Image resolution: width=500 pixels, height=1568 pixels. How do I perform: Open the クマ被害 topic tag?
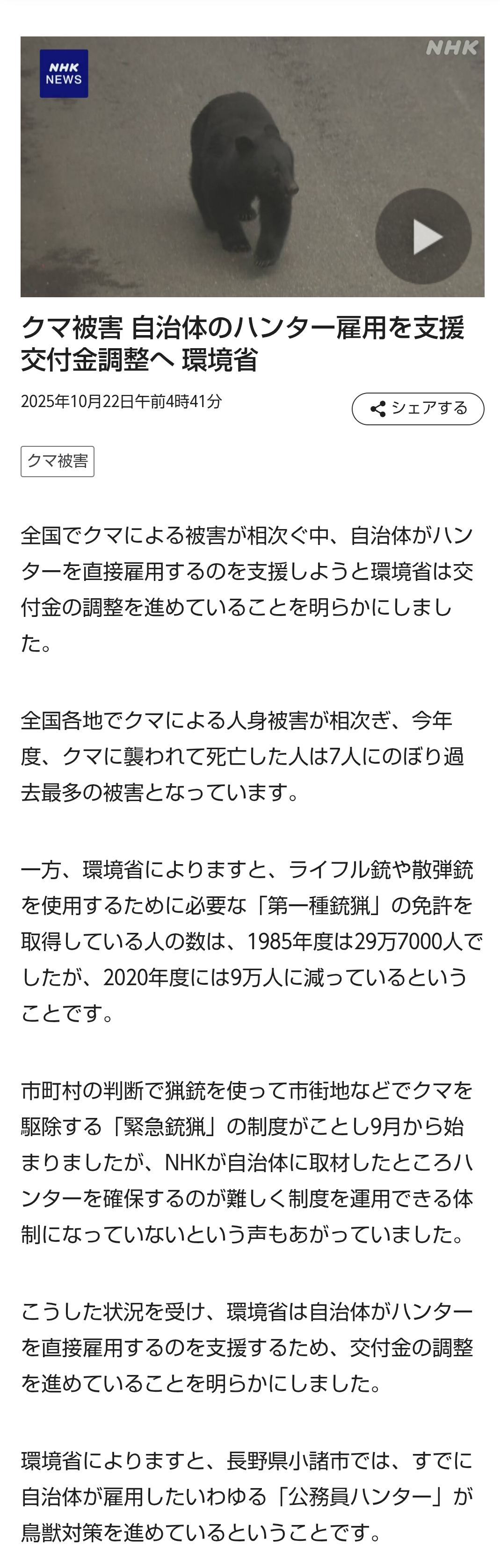(57, 461)
